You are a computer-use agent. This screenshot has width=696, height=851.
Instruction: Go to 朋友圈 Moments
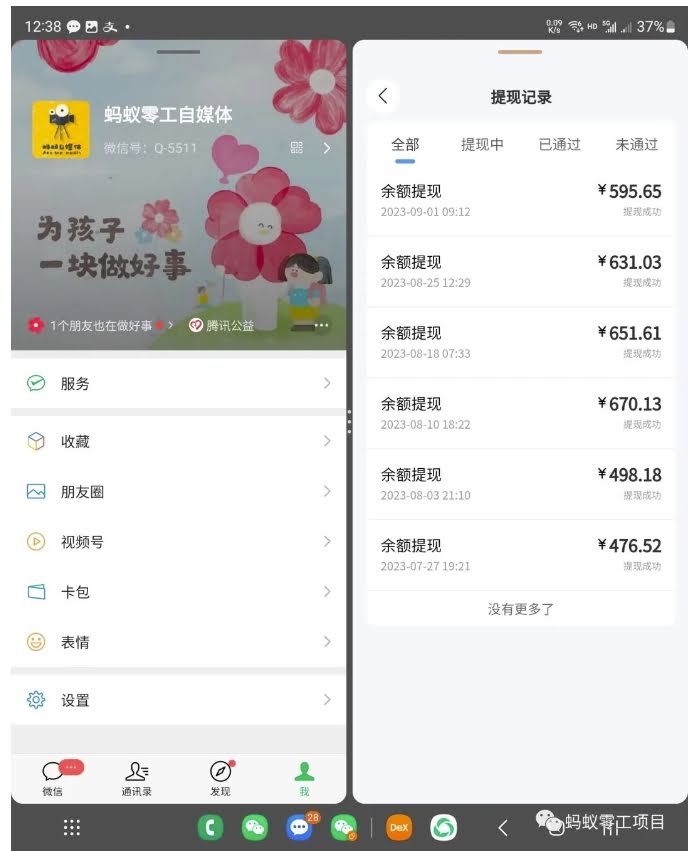(179, 491)
